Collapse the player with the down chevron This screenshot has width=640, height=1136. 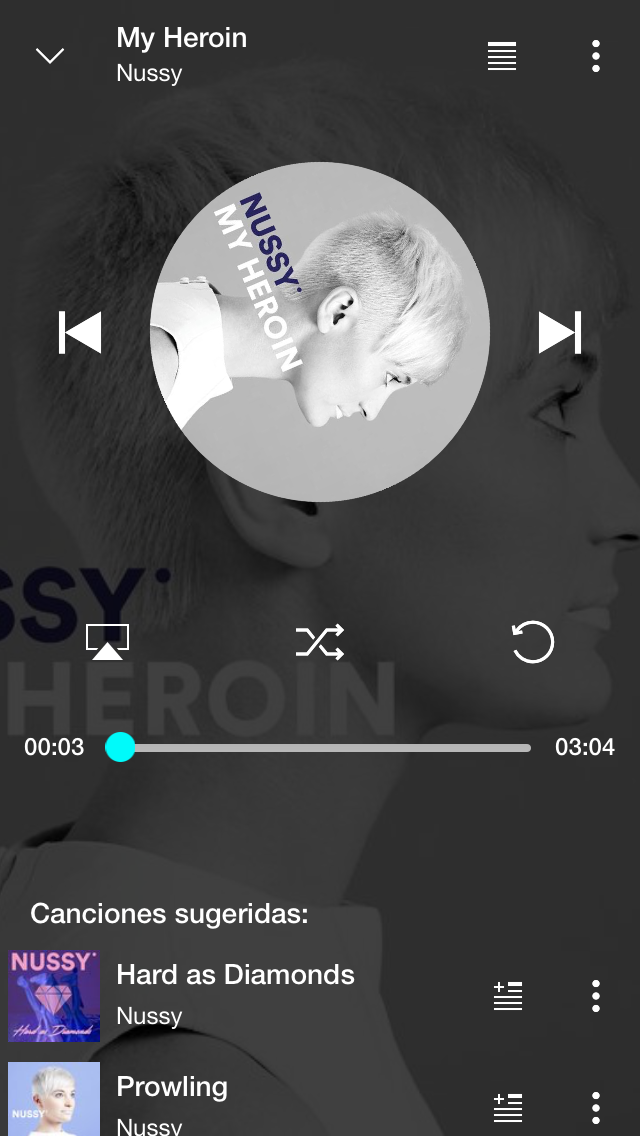[x=50, y=56]
